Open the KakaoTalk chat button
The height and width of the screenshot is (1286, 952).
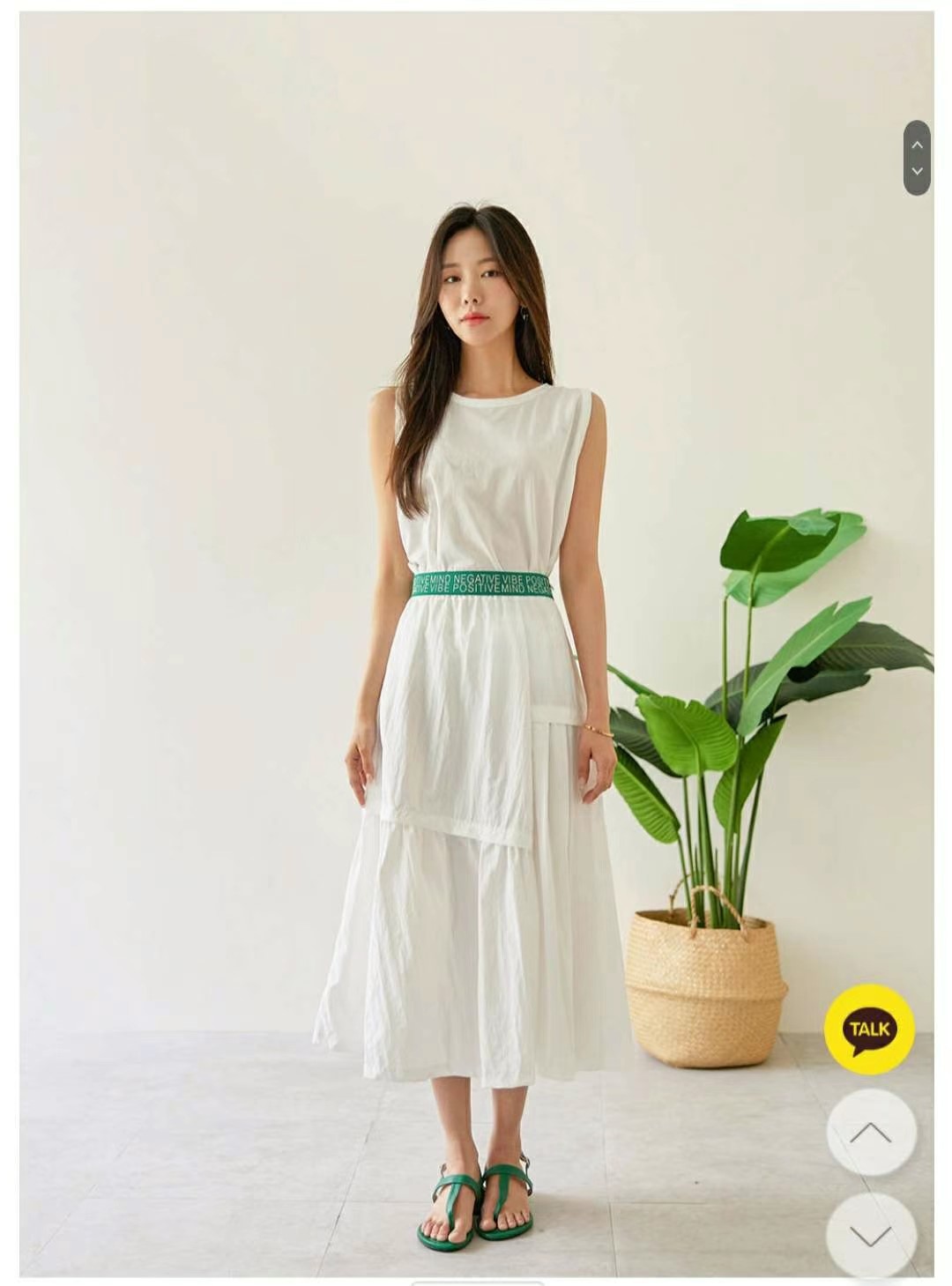[x=869, y=1029]
